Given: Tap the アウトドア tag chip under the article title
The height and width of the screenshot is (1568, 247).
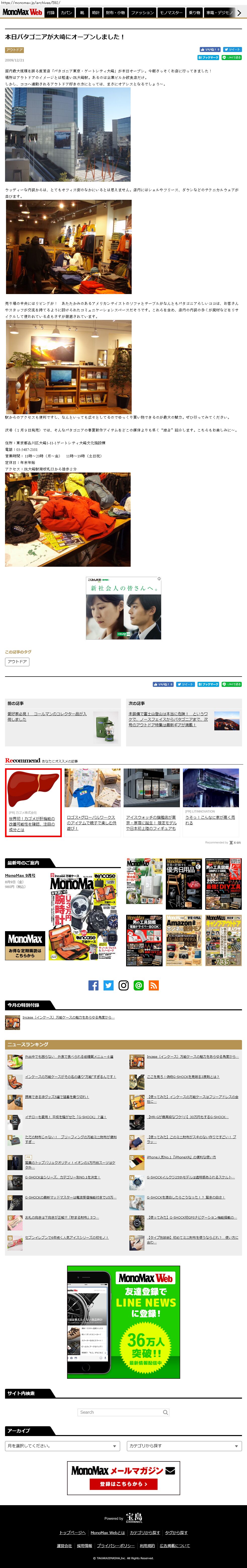Looking at the screenshot, I should [x=14, y=50].
